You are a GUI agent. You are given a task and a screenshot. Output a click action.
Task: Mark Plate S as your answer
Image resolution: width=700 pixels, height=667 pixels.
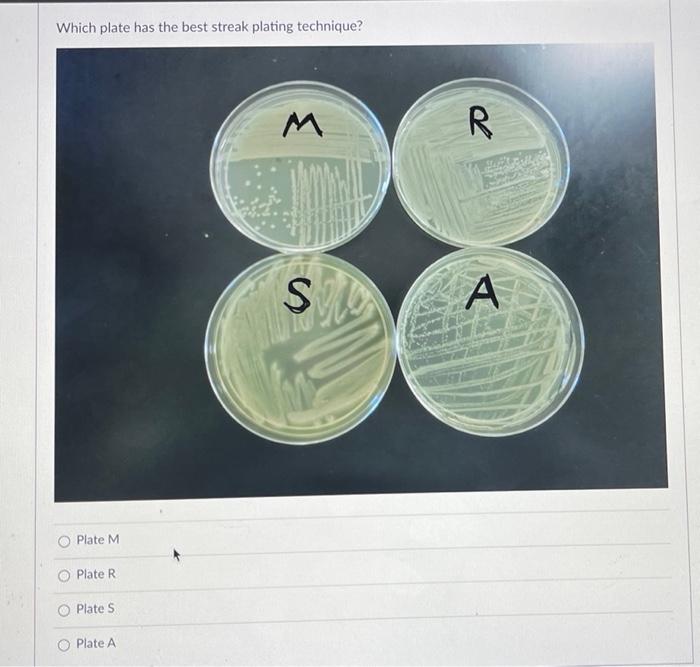[64, 609]
